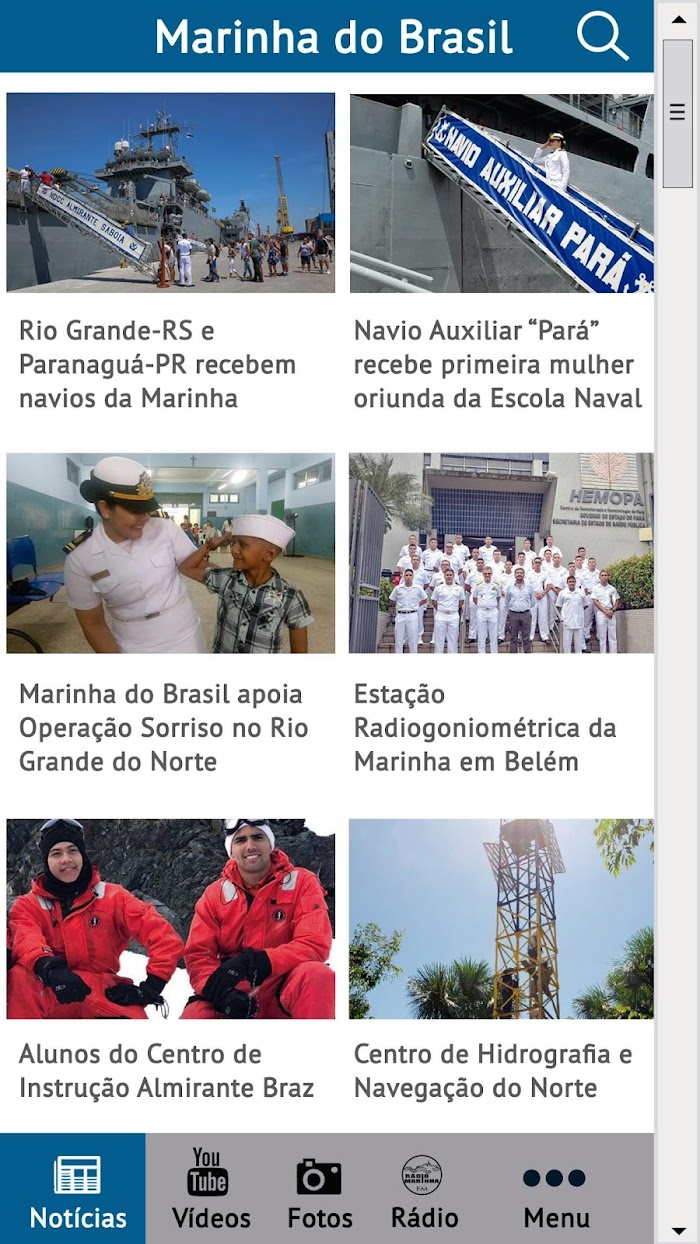700x1244 pixels.
Task: Switch to the Notícias tab
Action: [x=77, y=1189]
